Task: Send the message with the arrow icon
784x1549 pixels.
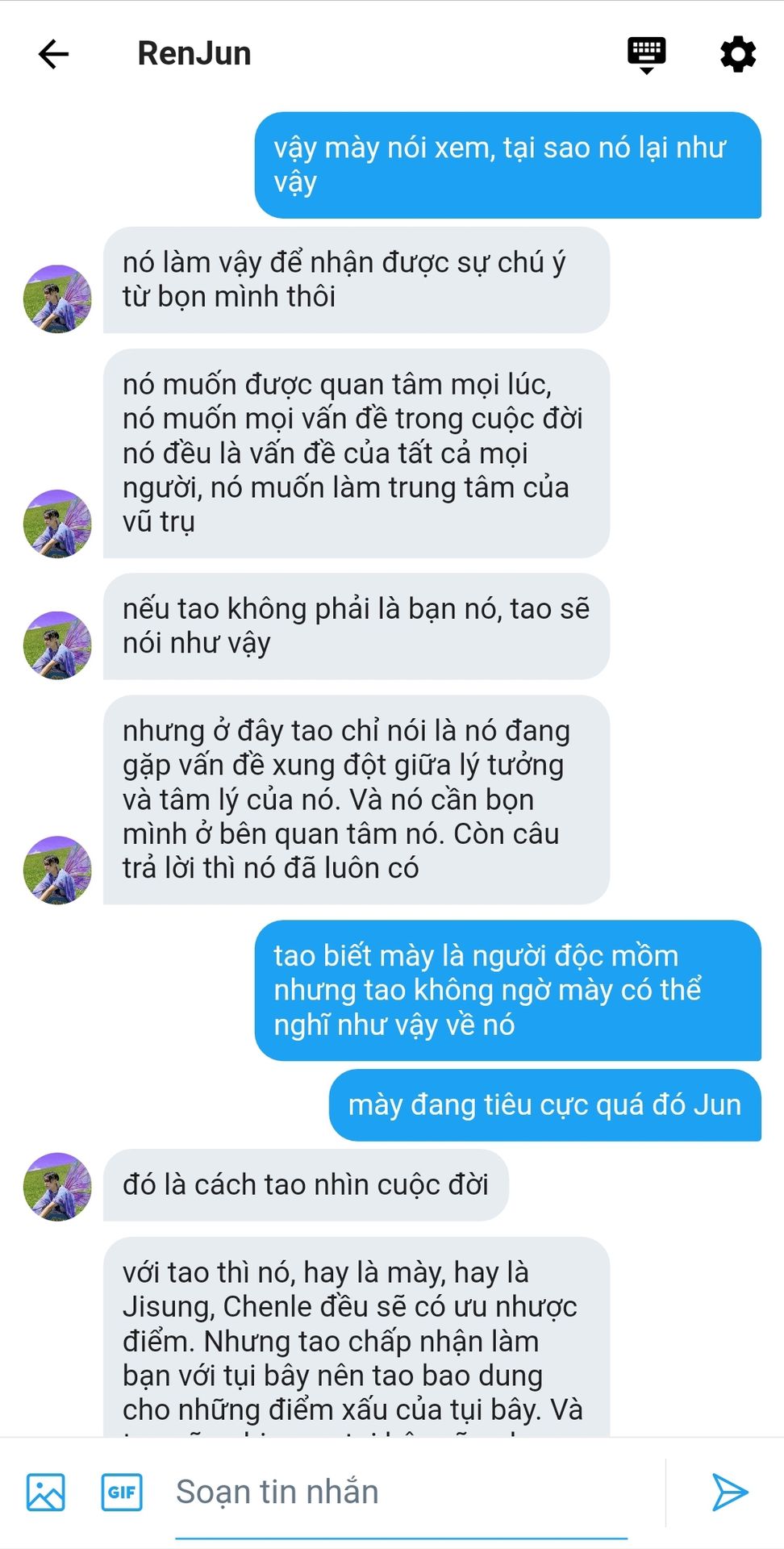Action: [x=730, y=1492]
